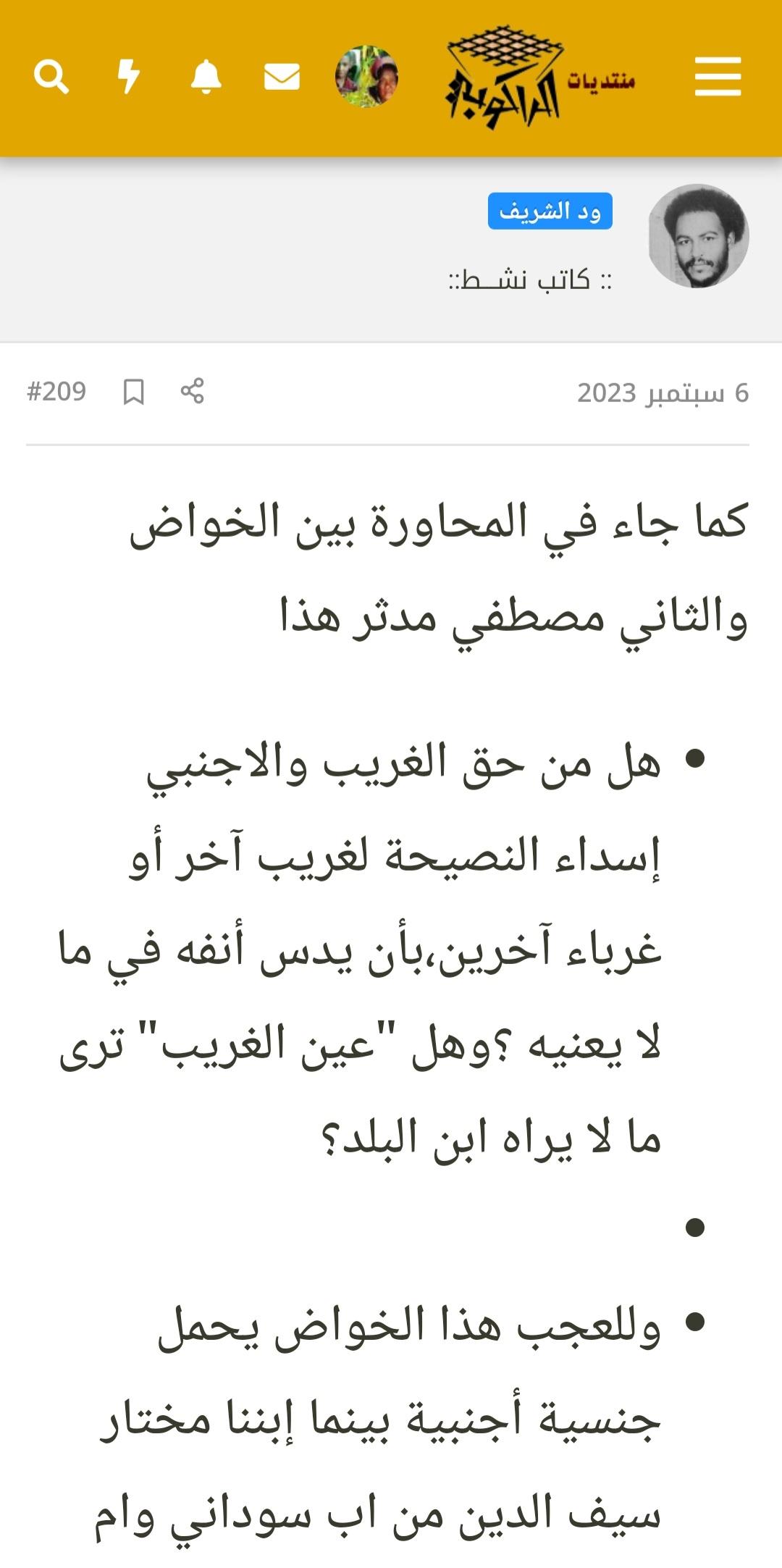The height and width of the screenshot is (1568, 782).
Task: Open the 6 سبتمبر 2023 post date link
Action: point(663,393)
